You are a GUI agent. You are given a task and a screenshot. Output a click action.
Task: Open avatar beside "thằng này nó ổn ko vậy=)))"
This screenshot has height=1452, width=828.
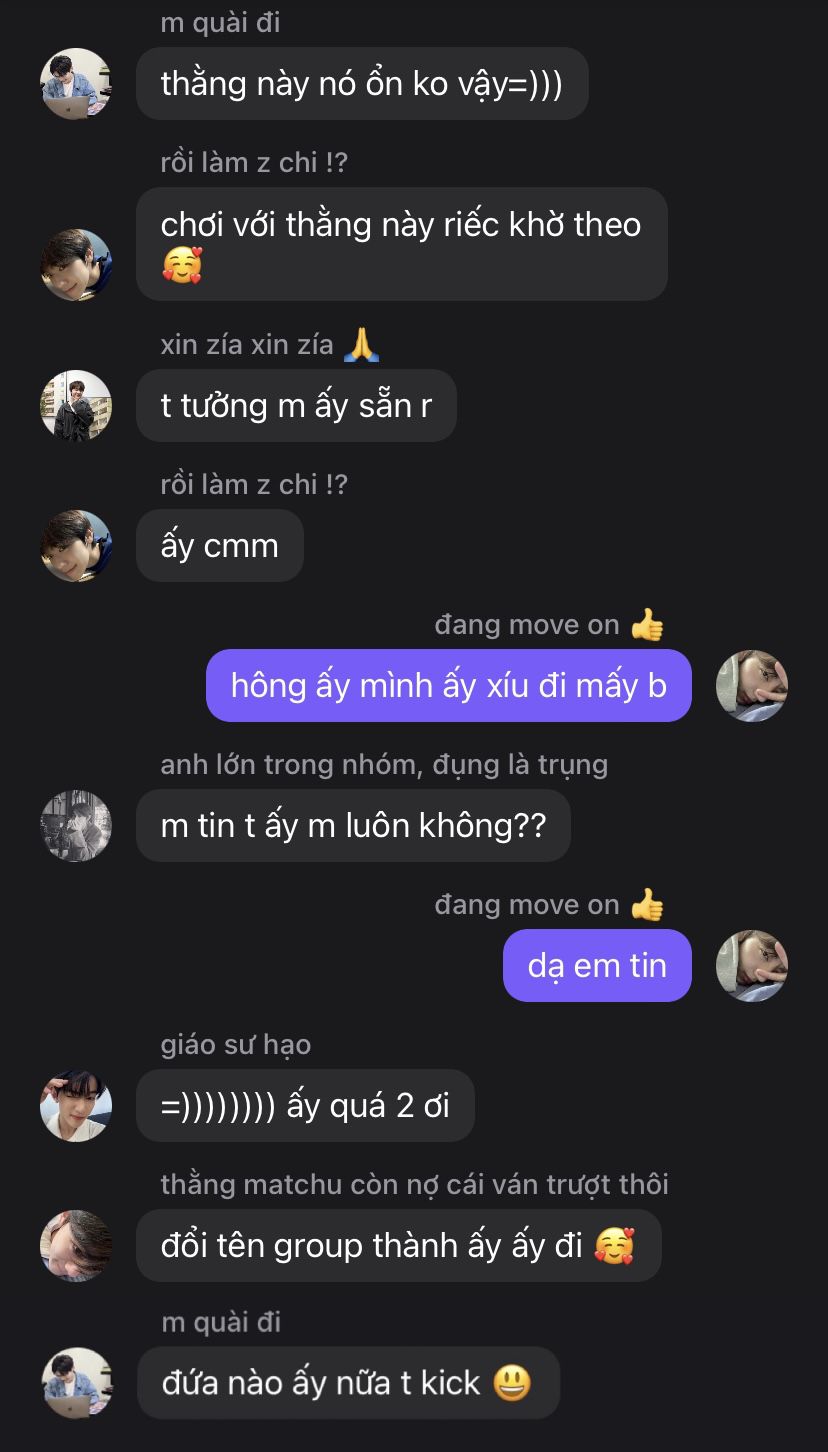click(76, 84)
